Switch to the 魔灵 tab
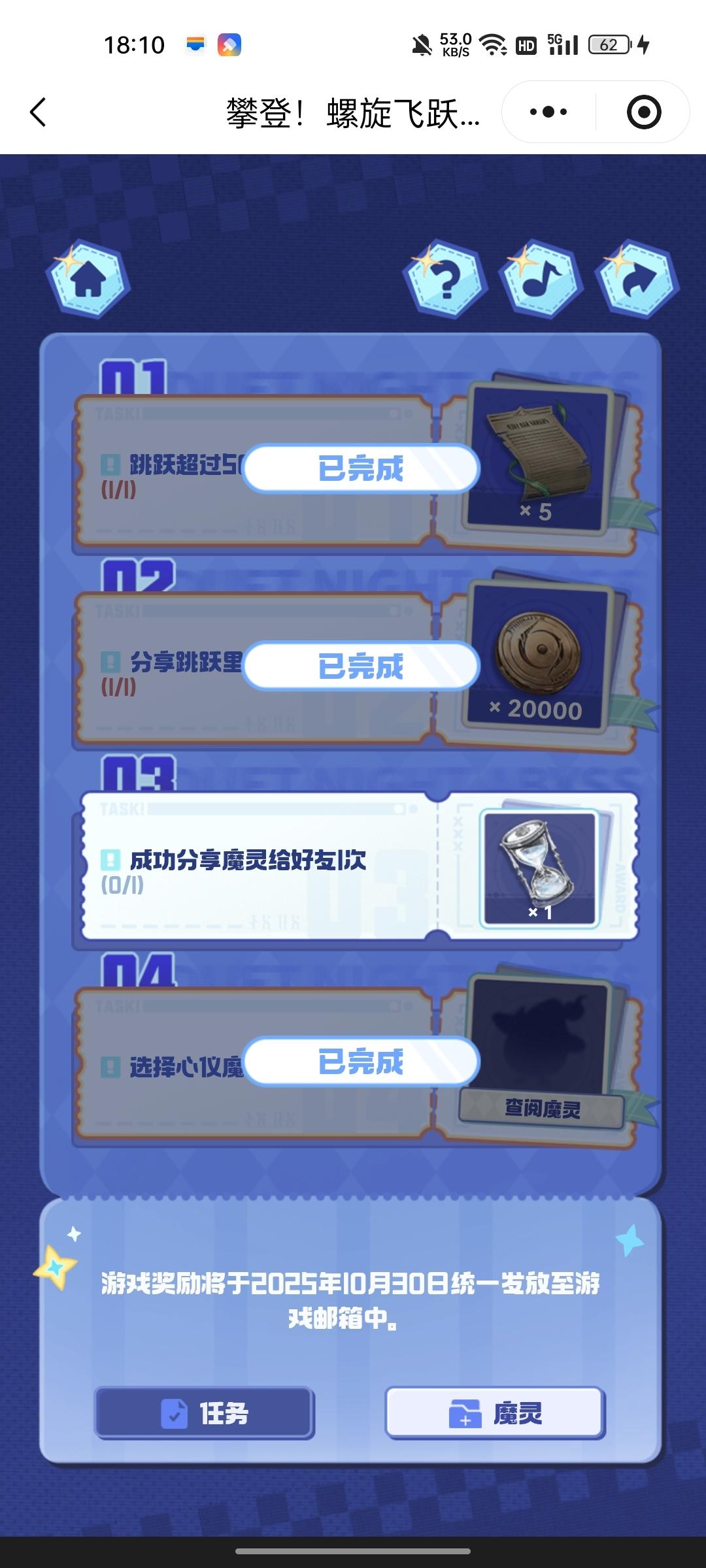 pos(495,1413)
